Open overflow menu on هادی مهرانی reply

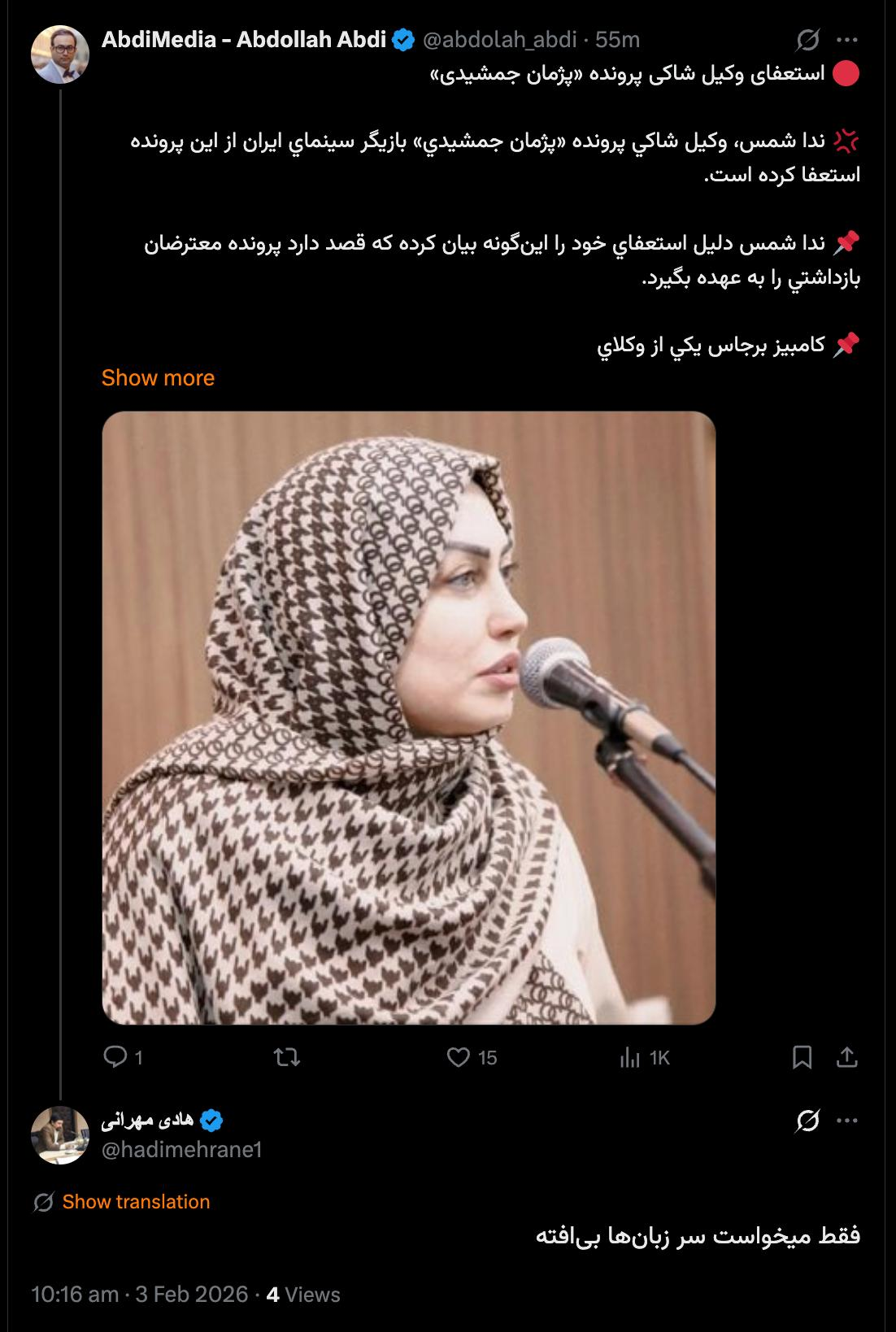click(x=847, y=1121)
